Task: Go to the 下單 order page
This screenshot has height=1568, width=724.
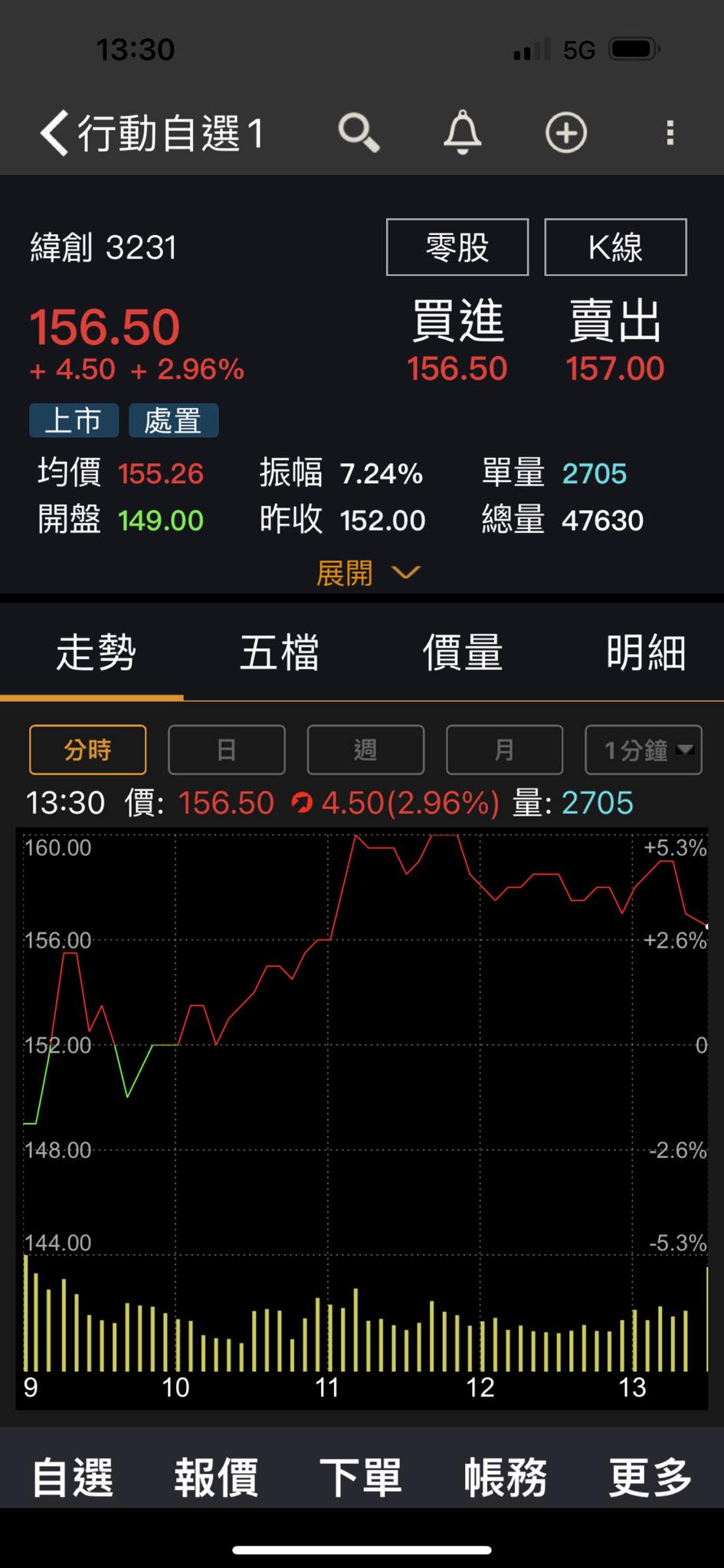Action: pyautogui.click(x=361, y=1477)
